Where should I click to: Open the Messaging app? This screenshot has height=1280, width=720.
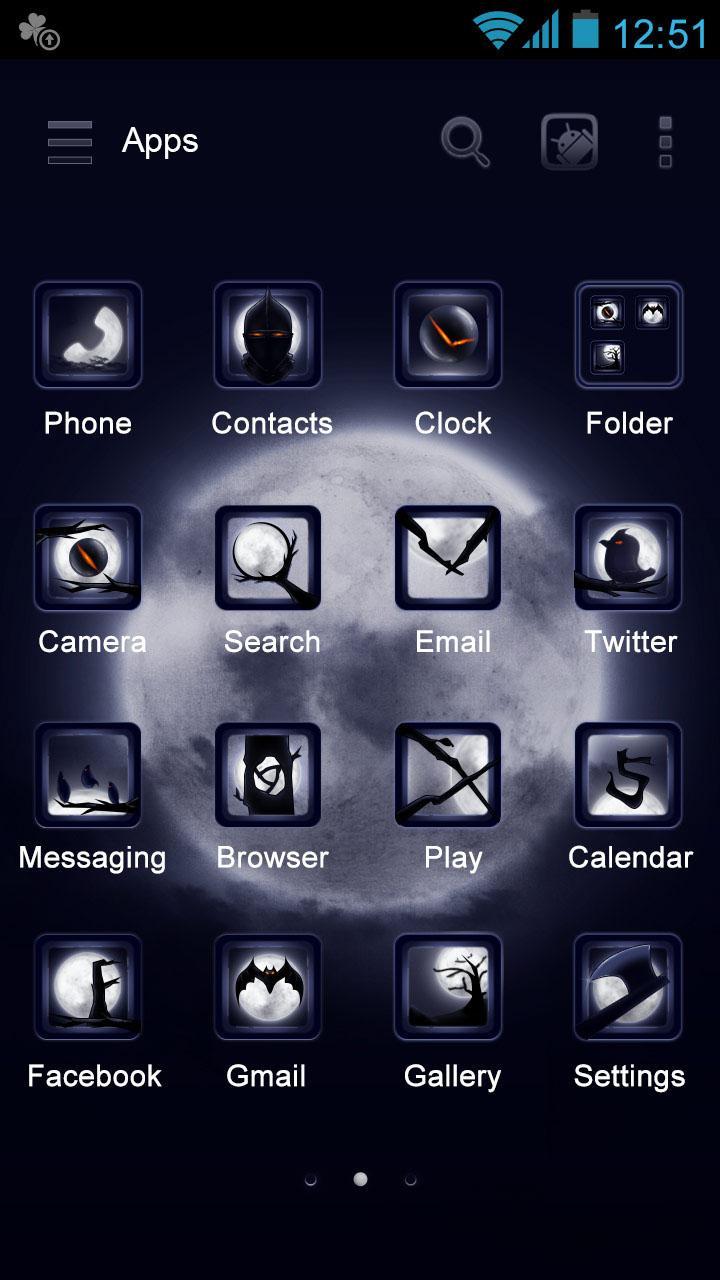[88, 775]
